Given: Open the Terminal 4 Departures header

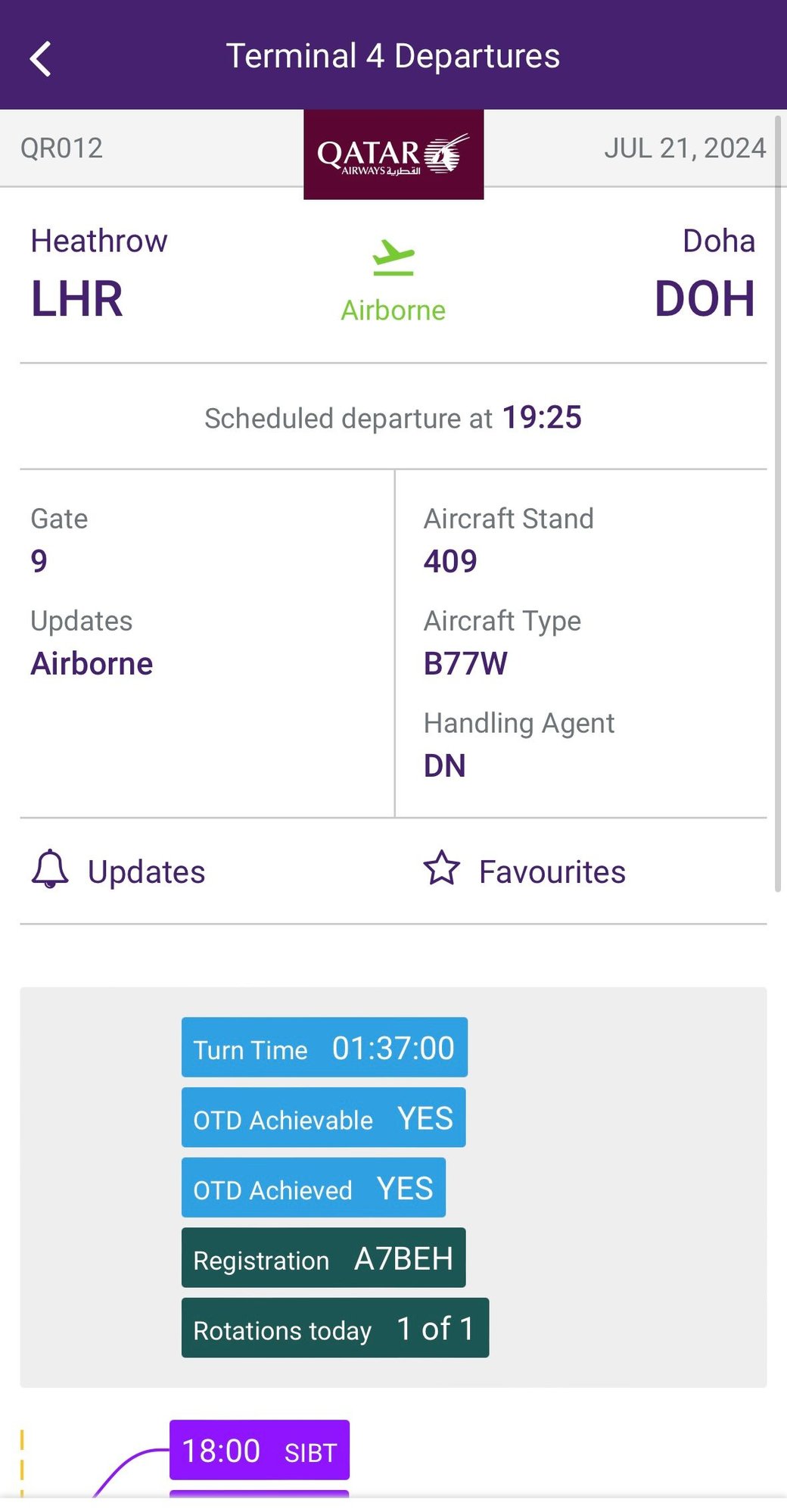Looking at the screenshot, I should 393,55.
